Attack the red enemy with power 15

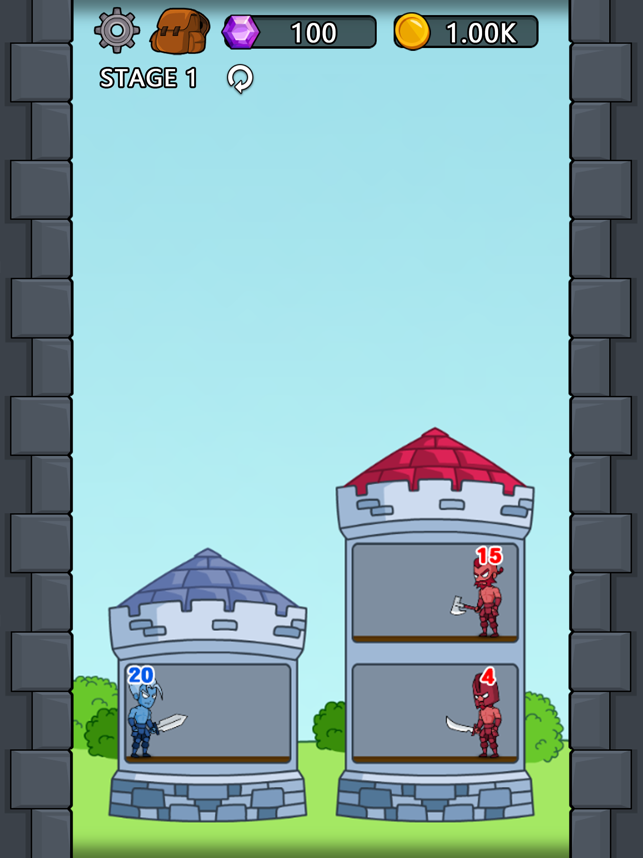485,598
